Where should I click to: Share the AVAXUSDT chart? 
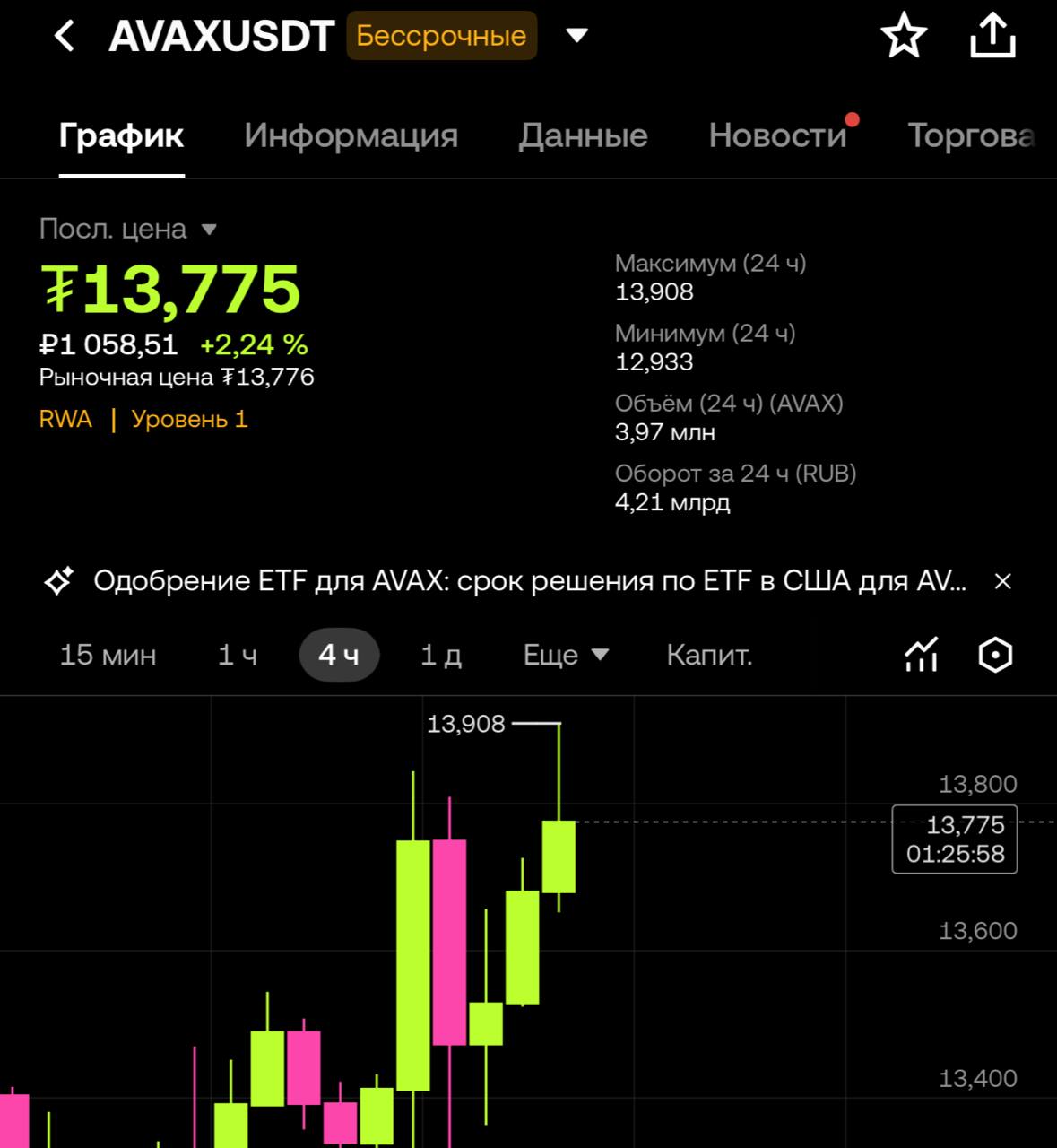coord(992,37)
